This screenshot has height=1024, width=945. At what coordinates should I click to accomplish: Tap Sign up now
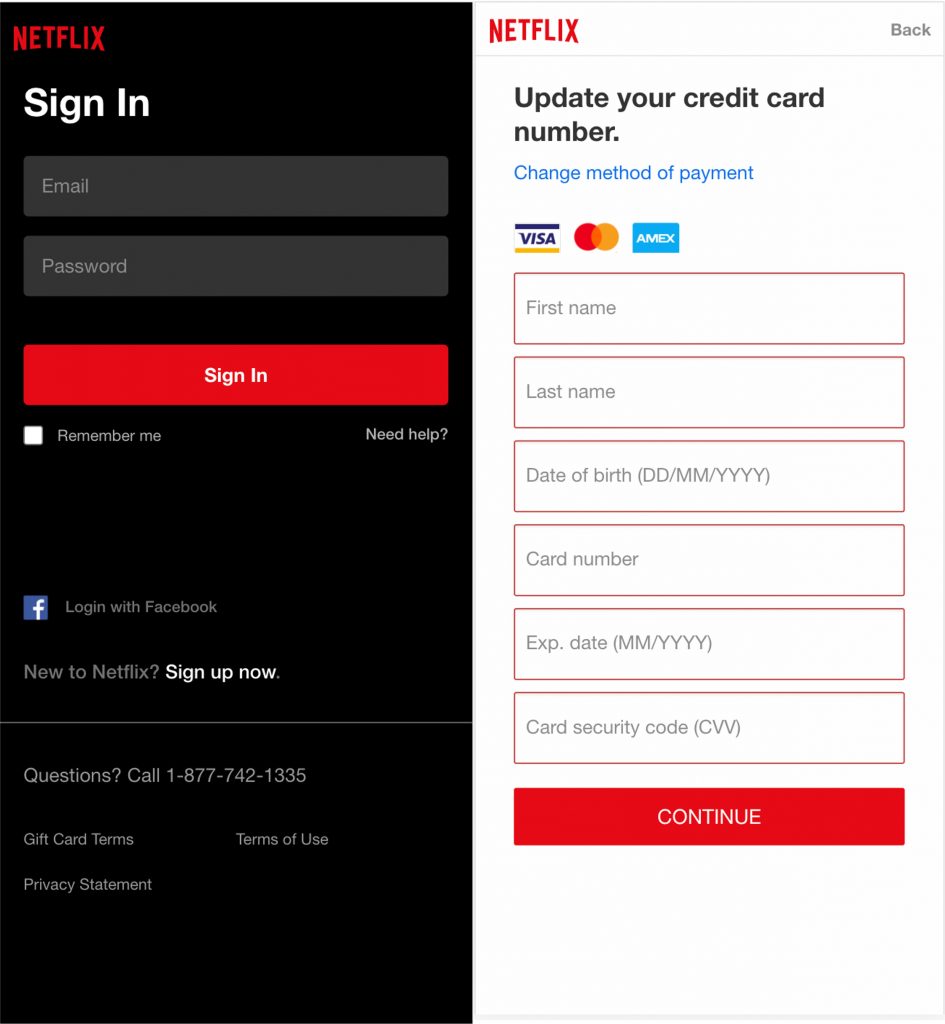220,672
